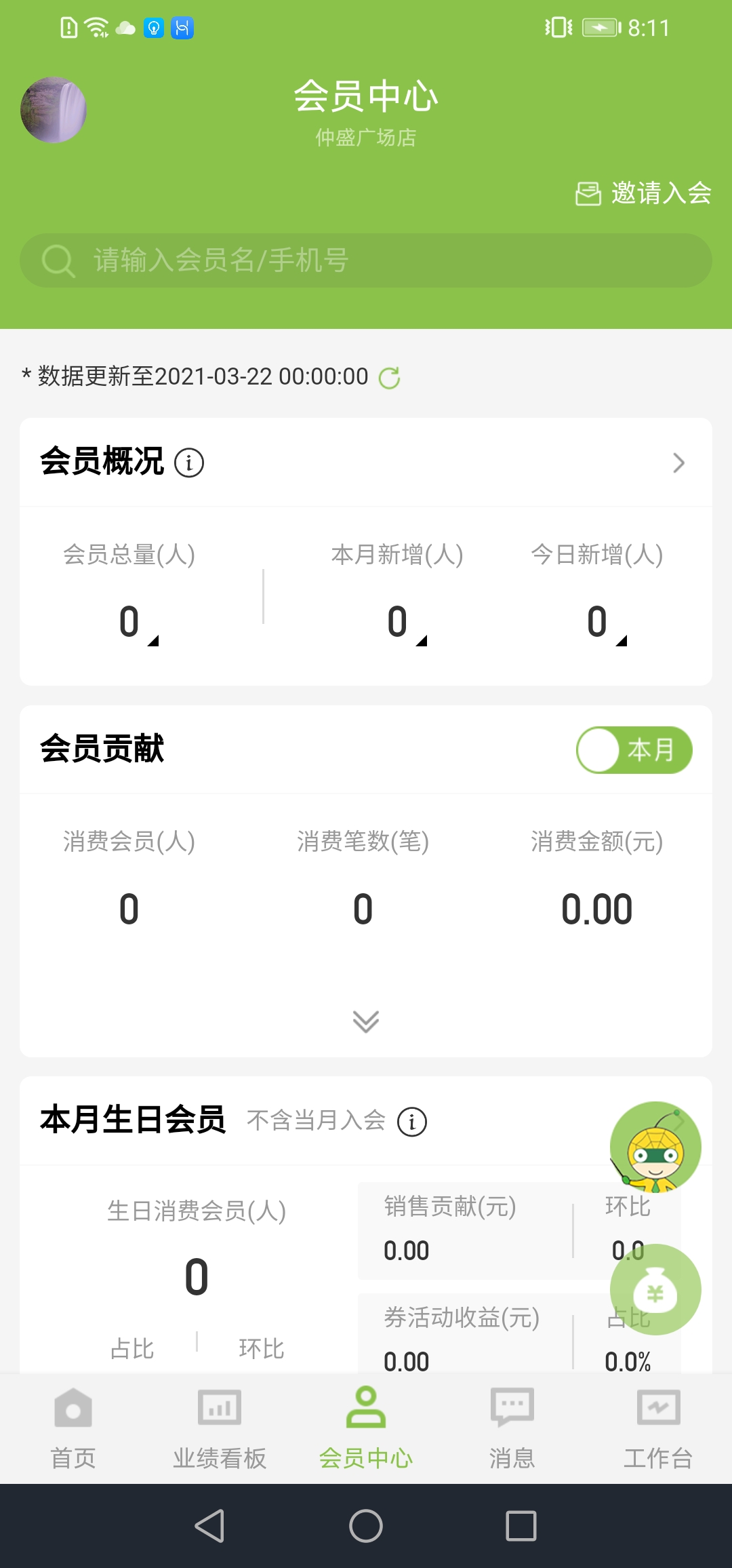Toggle the 本月 switch in 会员贡献
The image size is (732, 1568).
coord(634,749)
